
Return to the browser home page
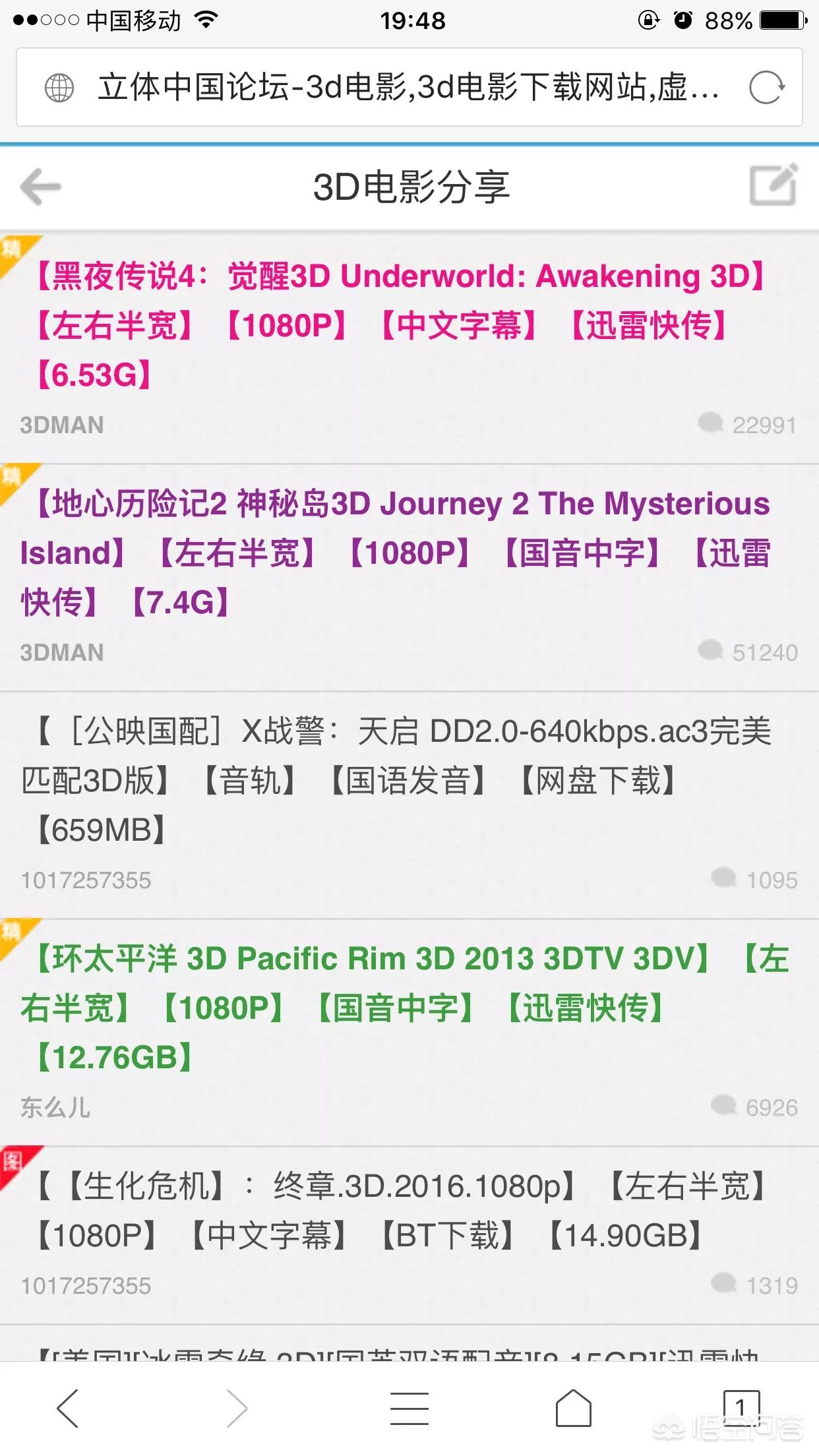click(x=573, y=1408)
